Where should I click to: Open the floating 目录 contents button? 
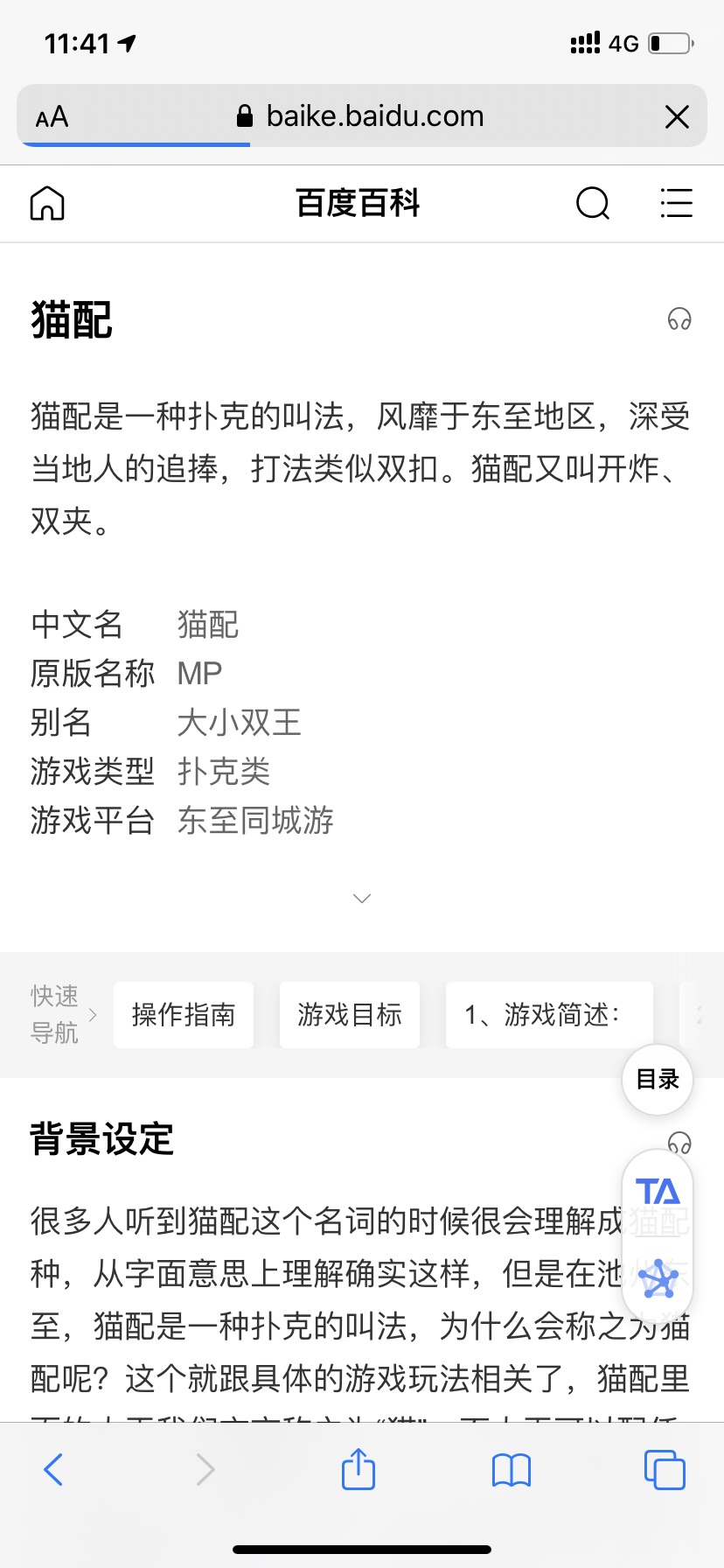[x=658, y=1080]
